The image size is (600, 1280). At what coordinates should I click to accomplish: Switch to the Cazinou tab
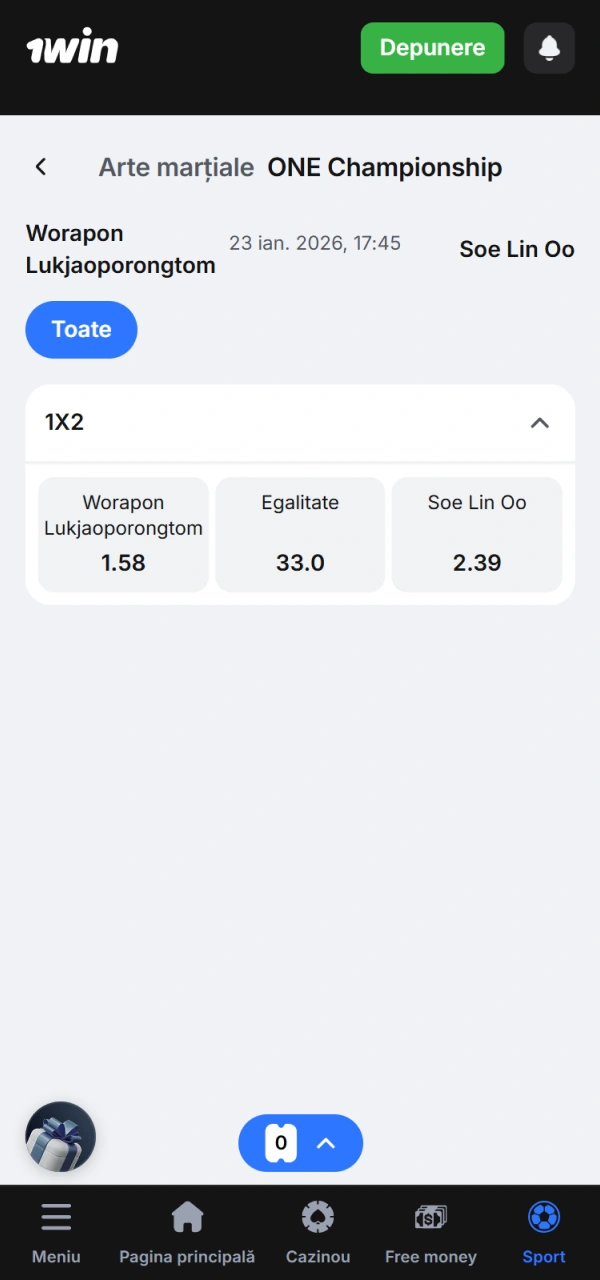tap(318, 1233)
